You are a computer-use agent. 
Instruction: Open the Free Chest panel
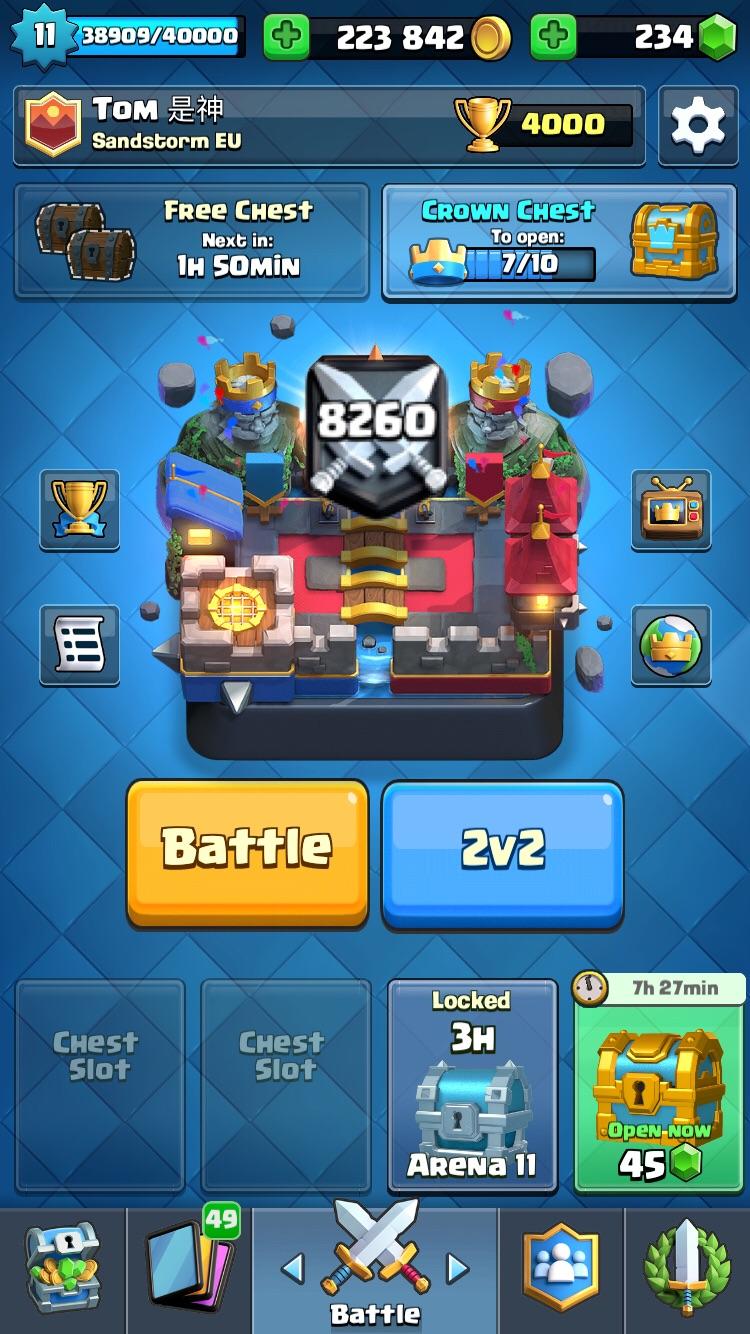[x=192, y=241]
